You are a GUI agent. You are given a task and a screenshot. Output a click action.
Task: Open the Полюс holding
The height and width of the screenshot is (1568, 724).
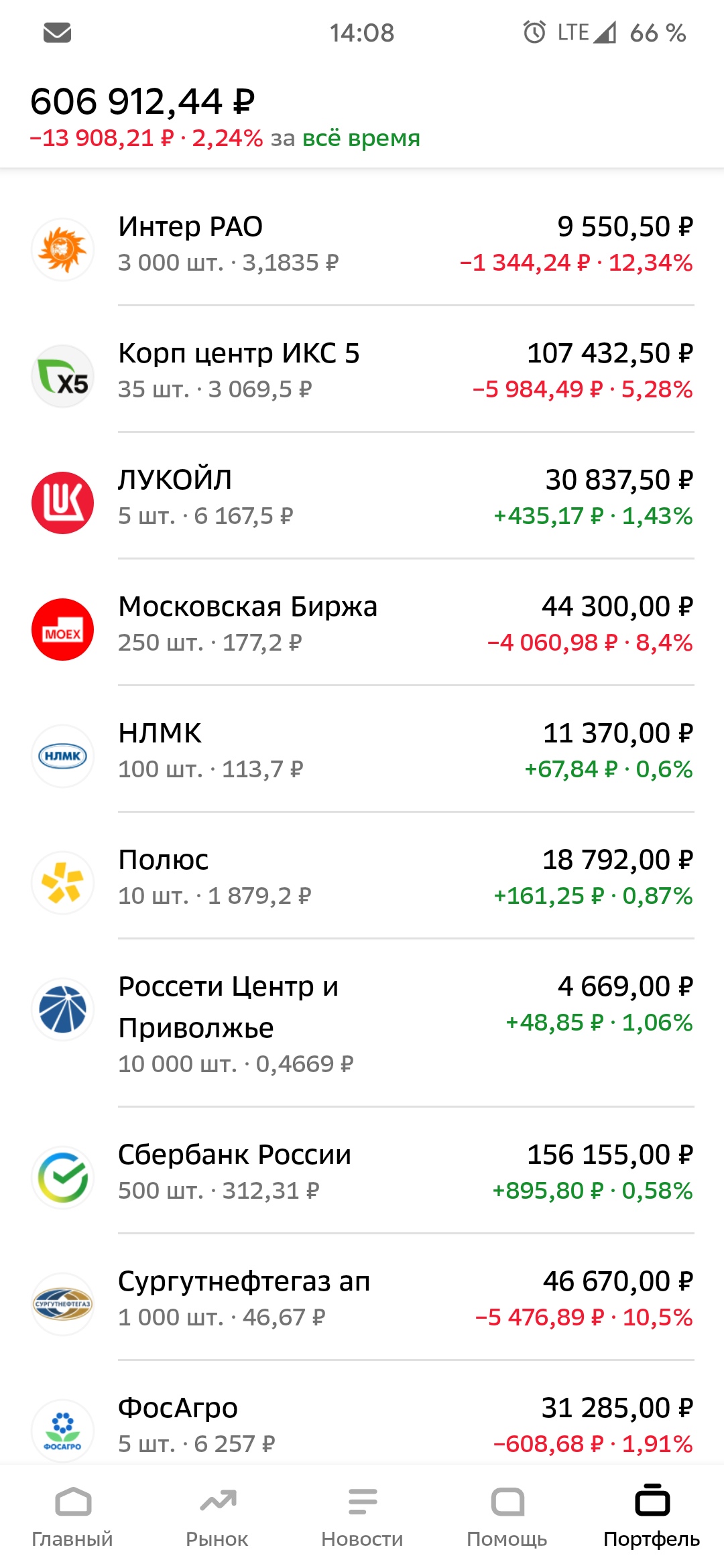click(x=362, y=877)
